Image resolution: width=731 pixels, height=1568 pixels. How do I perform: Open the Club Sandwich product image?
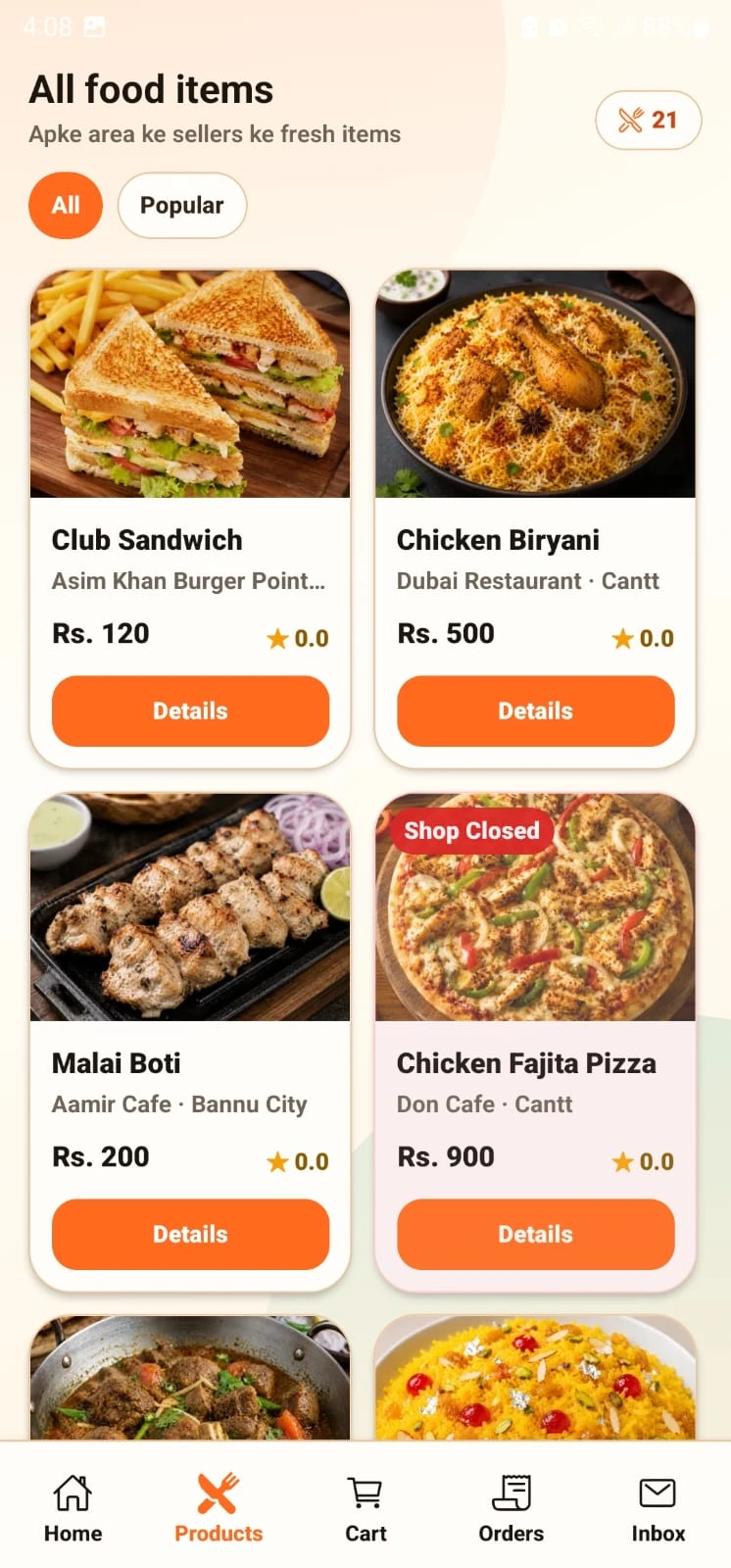click(190, 384)
